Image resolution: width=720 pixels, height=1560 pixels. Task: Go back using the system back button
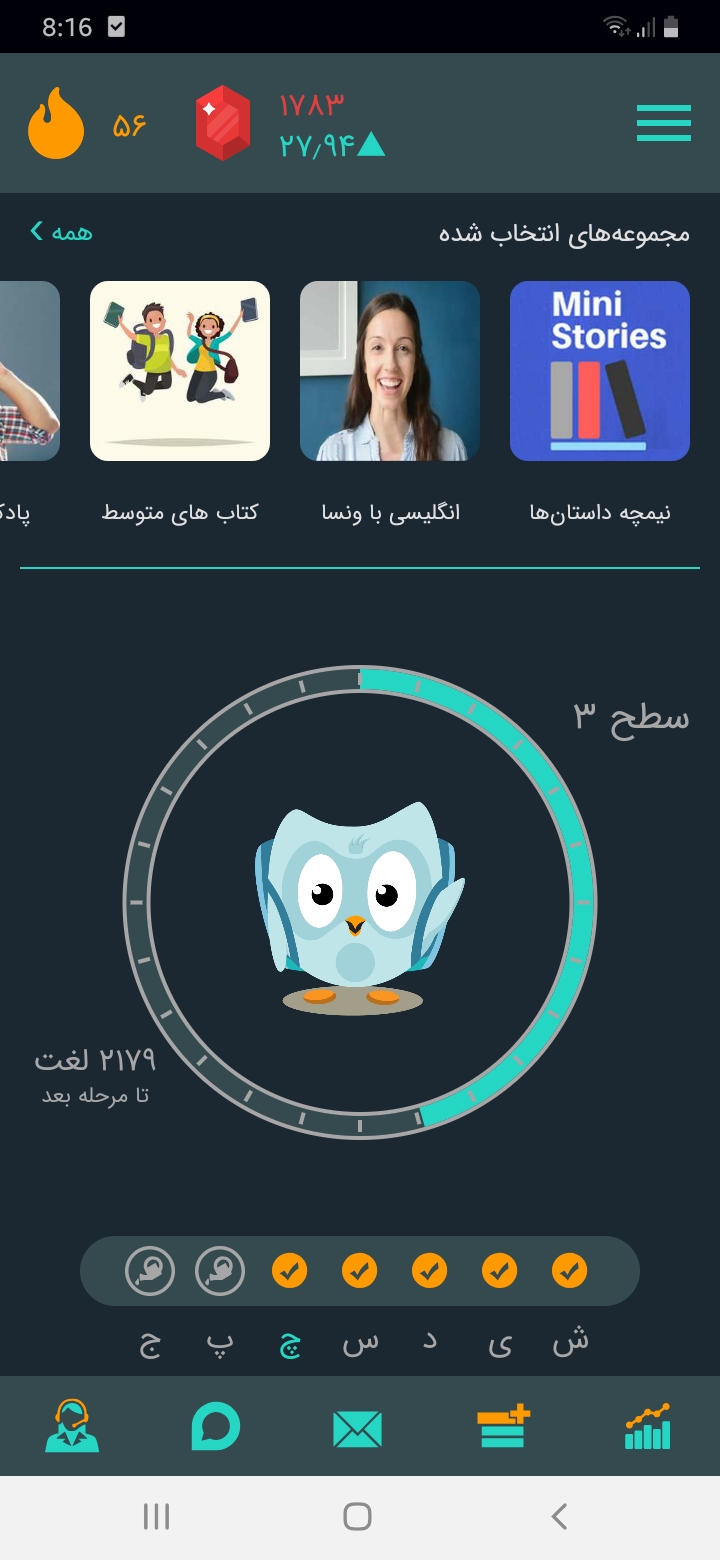[560, 1516]
